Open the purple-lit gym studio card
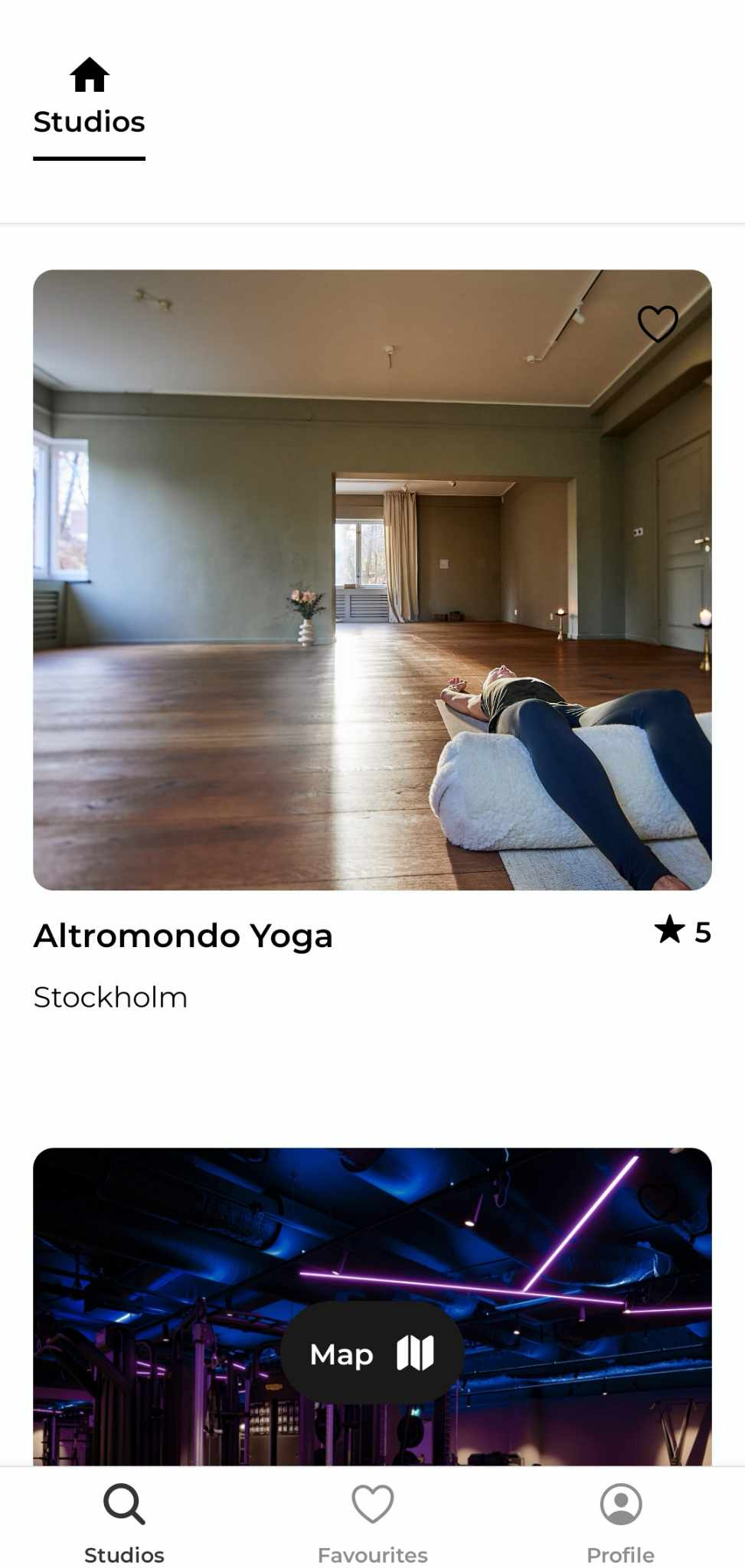This screenshot has height=1568, width=745. tap(372, 1307)
